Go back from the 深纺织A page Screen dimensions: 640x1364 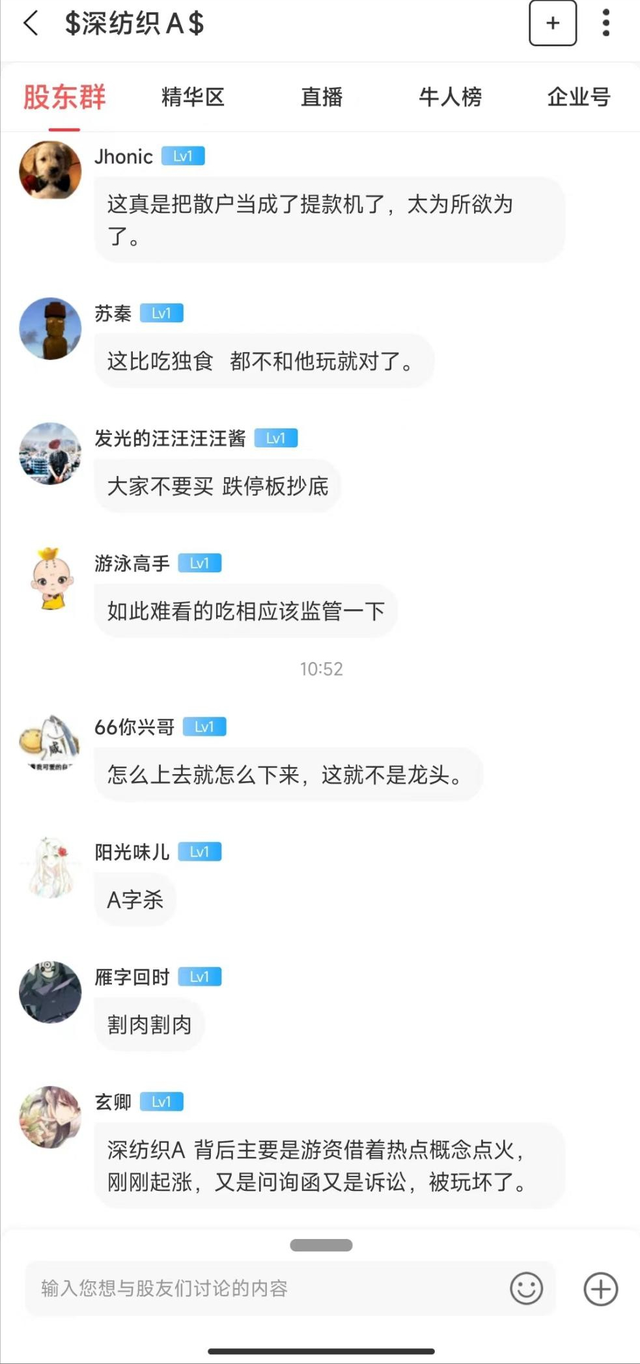click(31, 24)
